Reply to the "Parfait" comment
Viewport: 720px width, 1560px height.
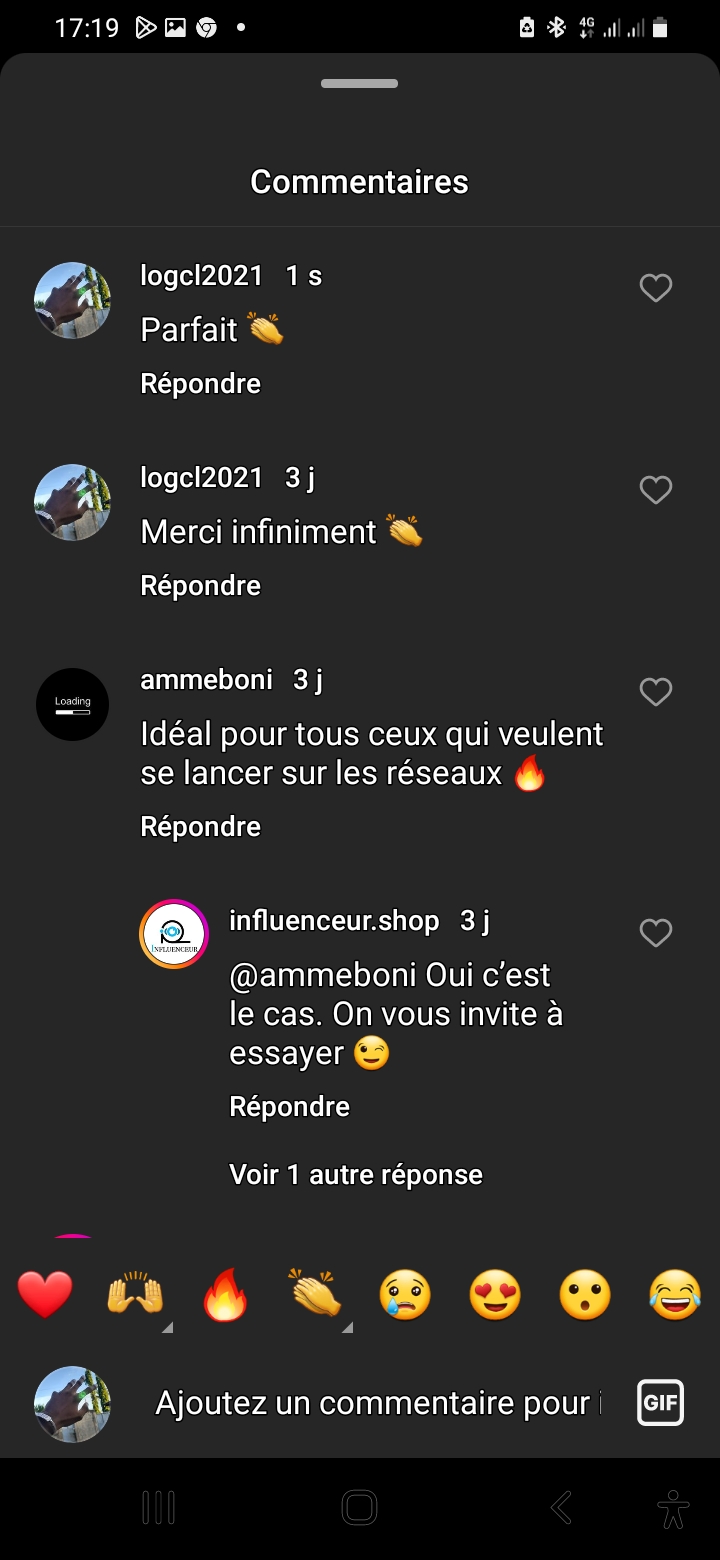200,384
